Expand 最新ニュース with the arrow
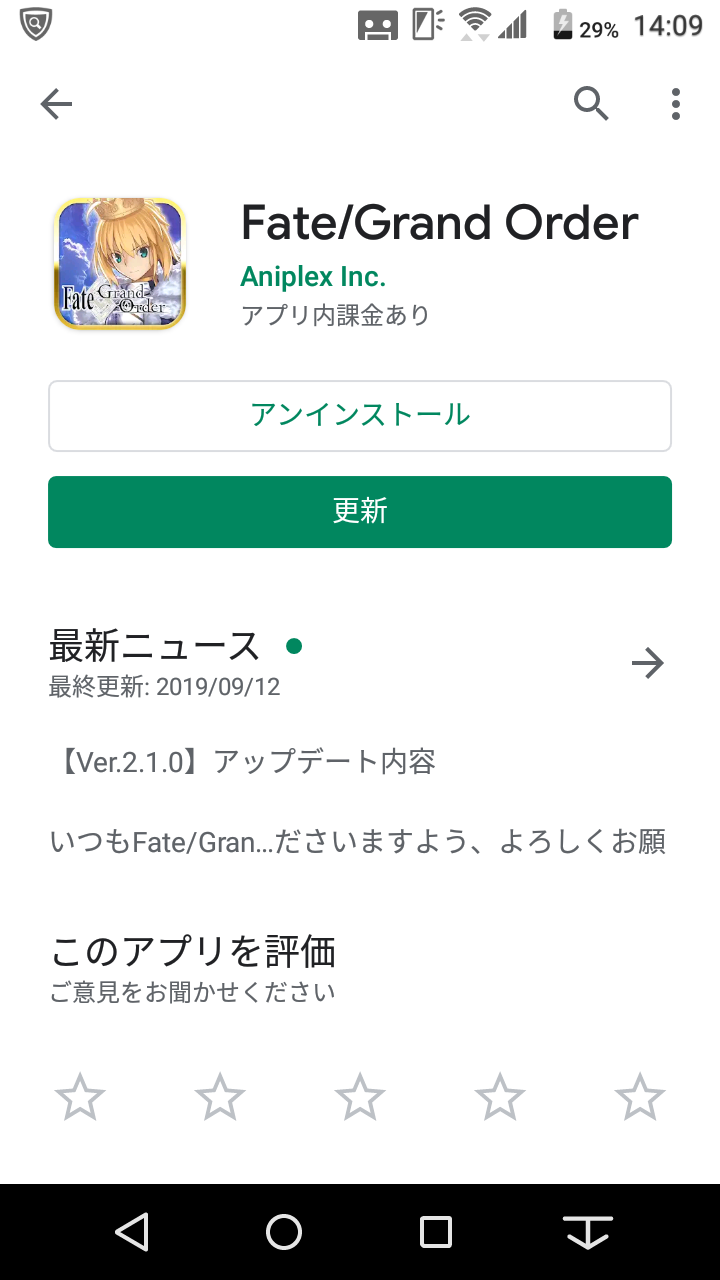 point(648,663)
